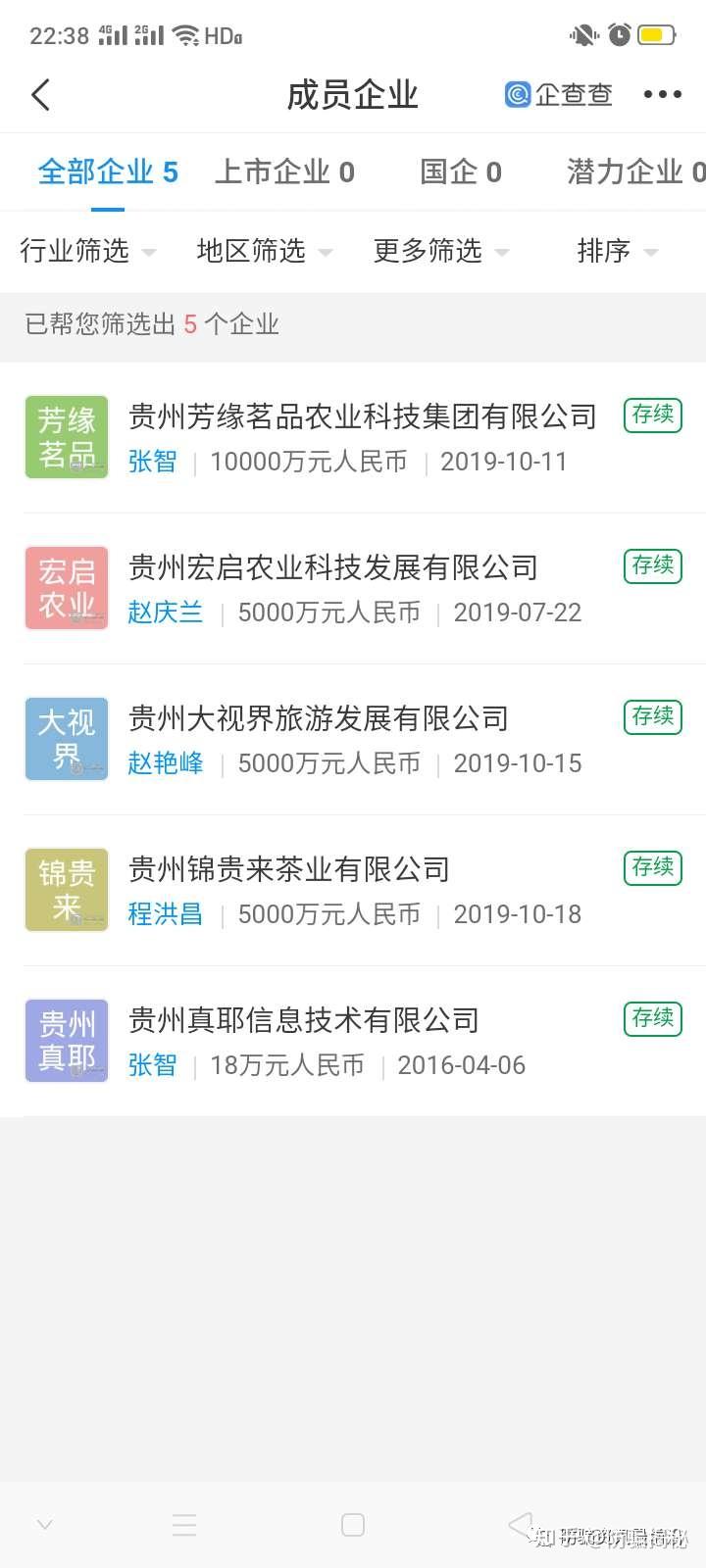Image resolution: width=706 pixels, height=1568 pixels.
Task: Open 贵州芳缘茗品 company via its green logo
Action: 66,437
